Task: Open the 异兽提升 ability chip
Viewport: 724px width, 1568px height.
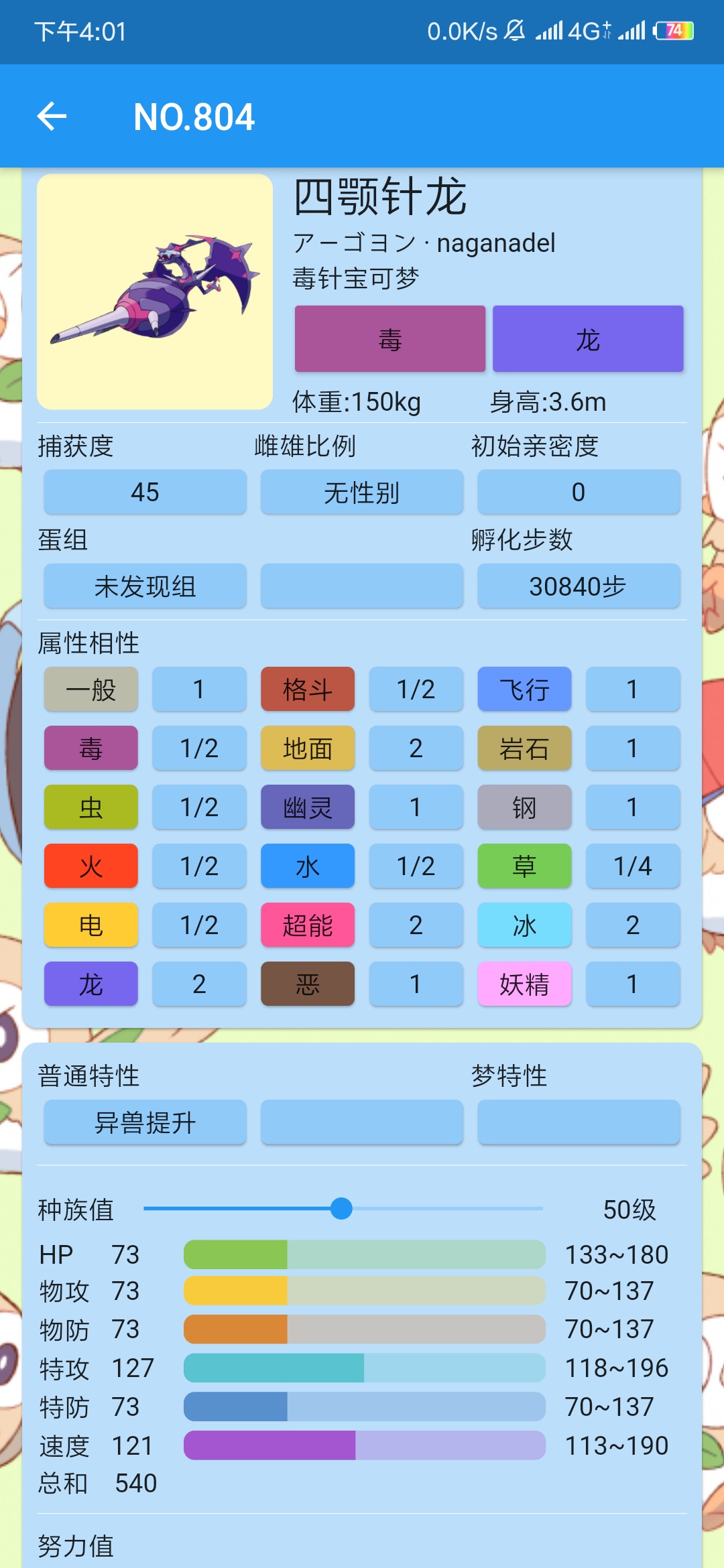Action: click(x=145, y=1122)
